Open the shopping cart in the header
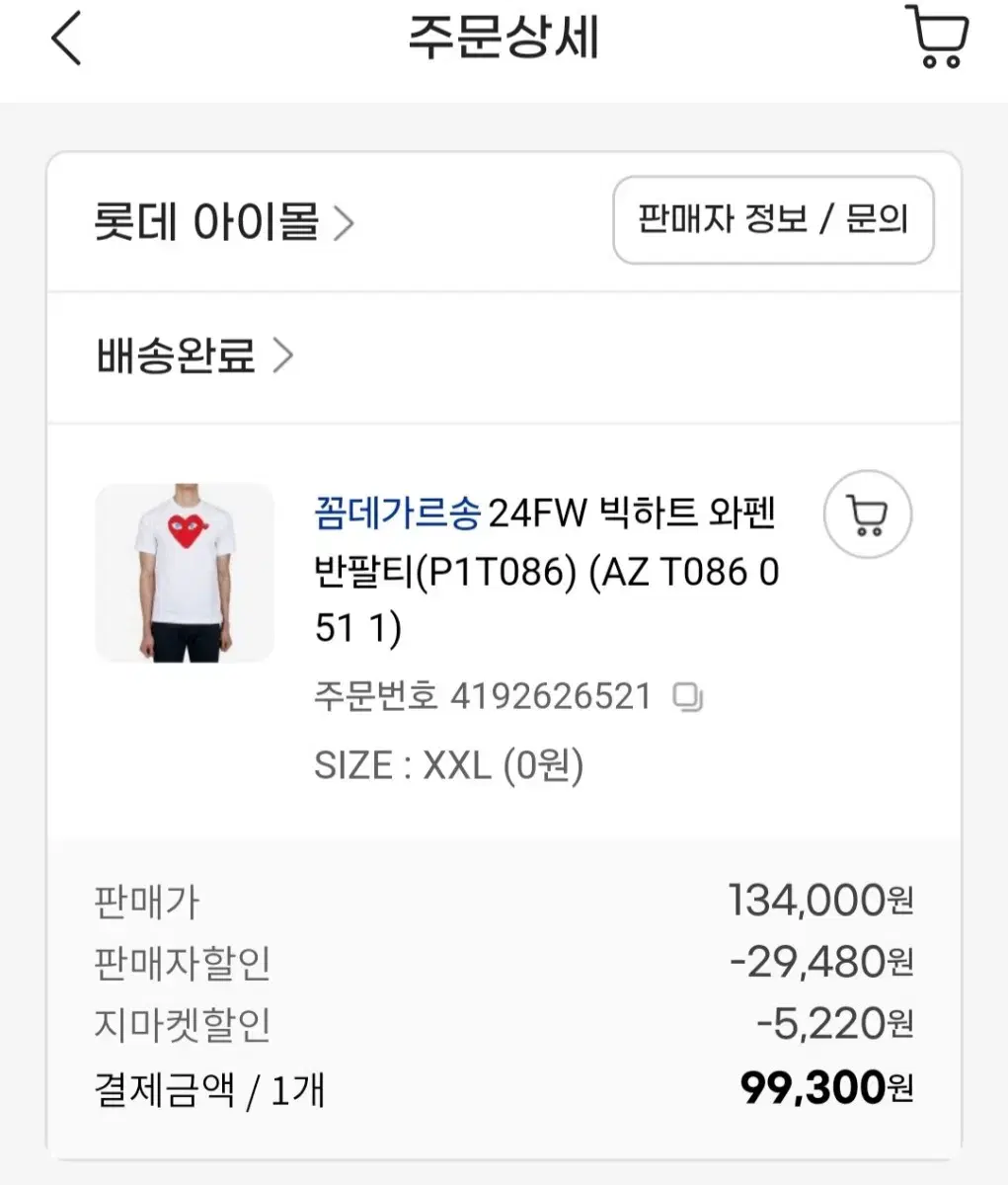Screen dimensions: 1008x1185 pyautogui.click(x=936, y=38)
